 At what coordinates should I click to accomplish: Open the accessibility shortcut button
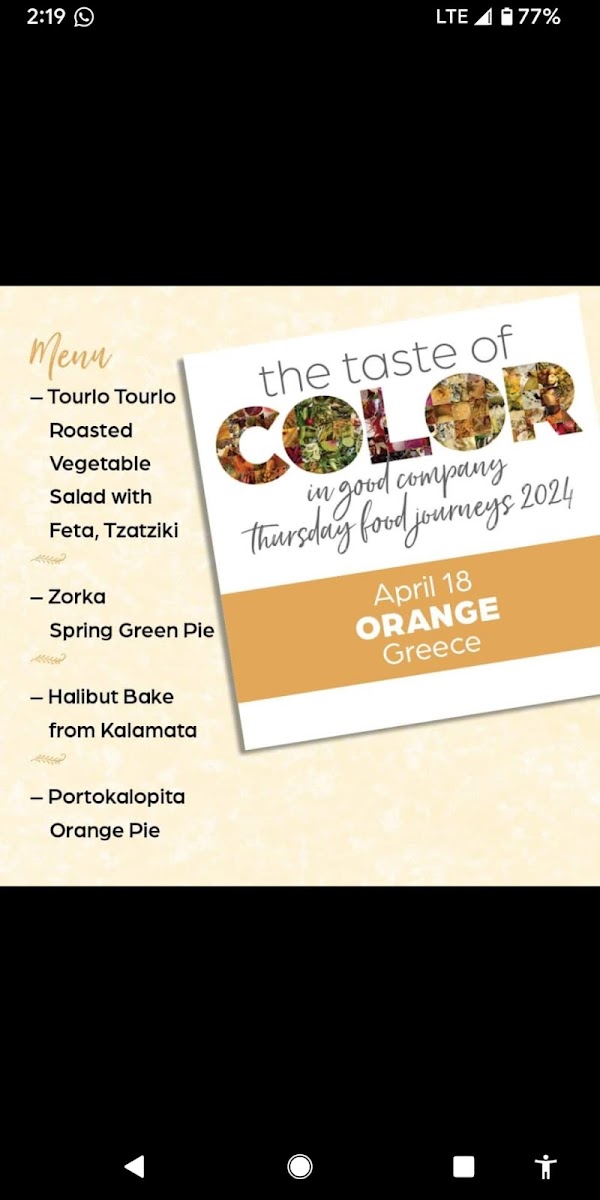pyautogui.click(x=545, y=1166)
